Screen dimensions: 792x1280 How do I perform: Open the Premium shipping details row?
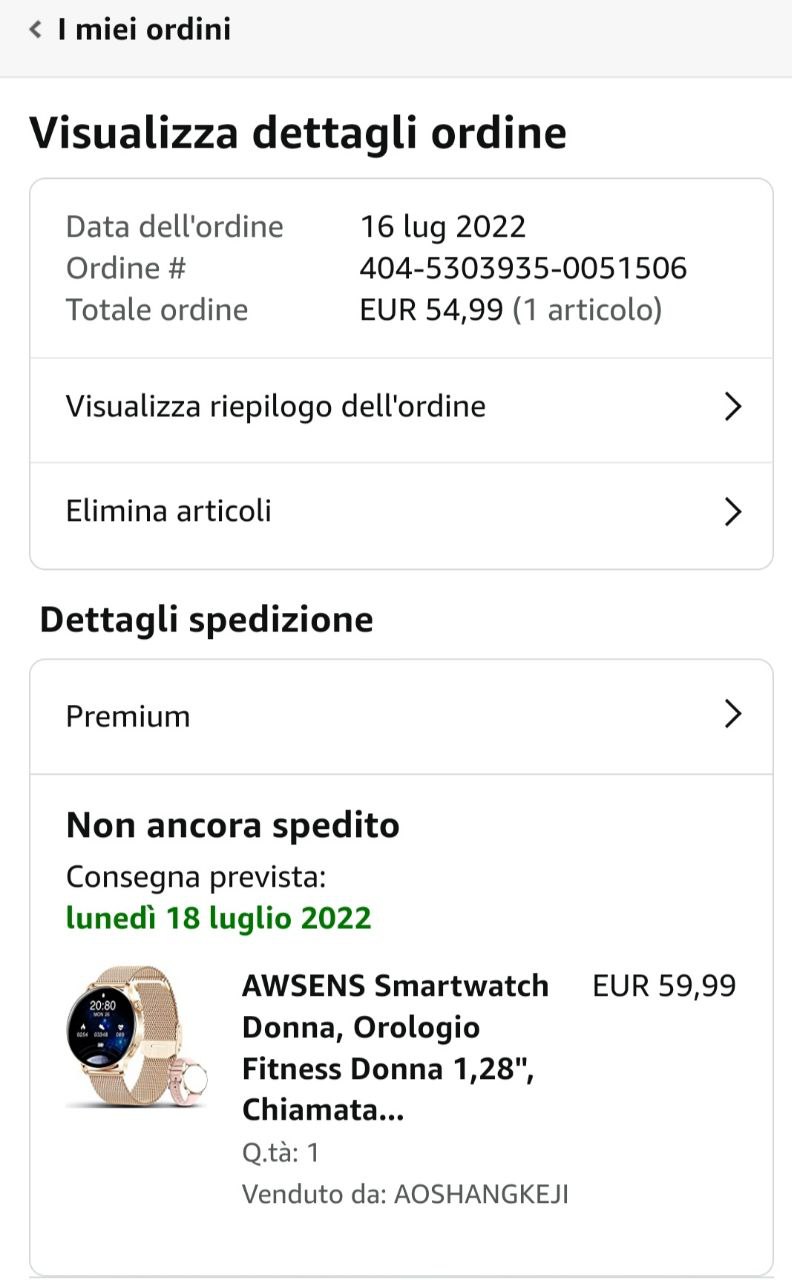click(x=400, y=716)
